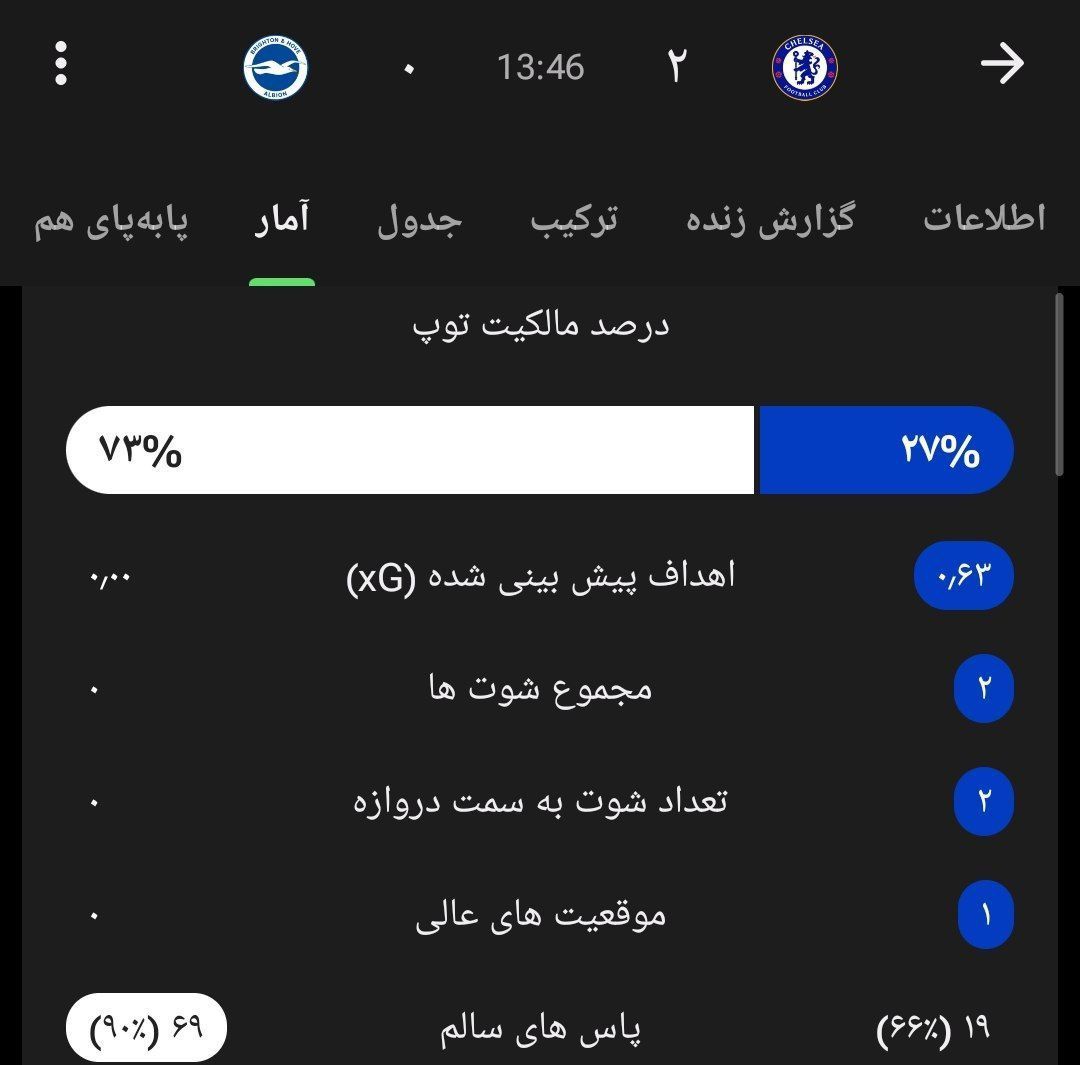The image size is (1080, 1065).
Task: Open Brighton team from its crest
Action: 276,67
